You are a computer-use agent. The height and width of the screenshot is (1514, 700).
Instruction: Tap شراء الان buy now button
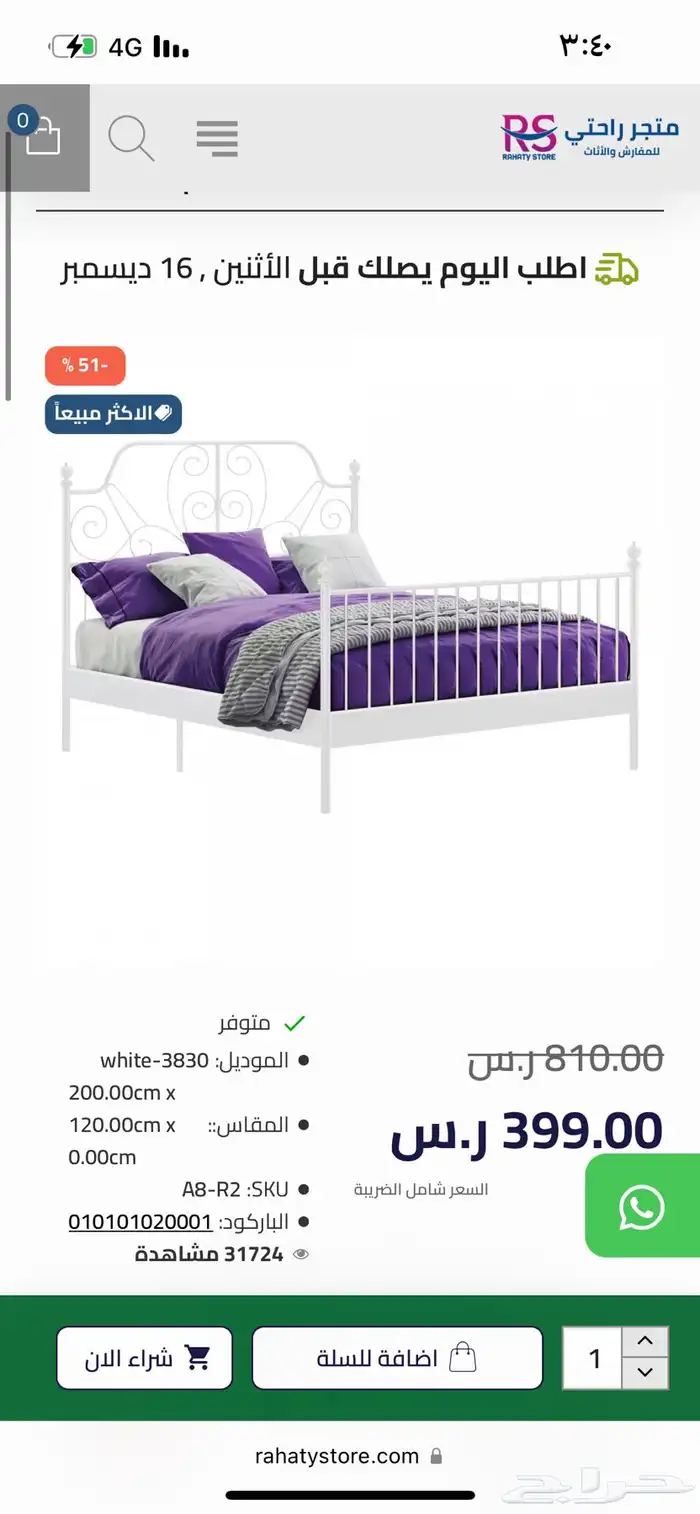(x=144, y=1358)
